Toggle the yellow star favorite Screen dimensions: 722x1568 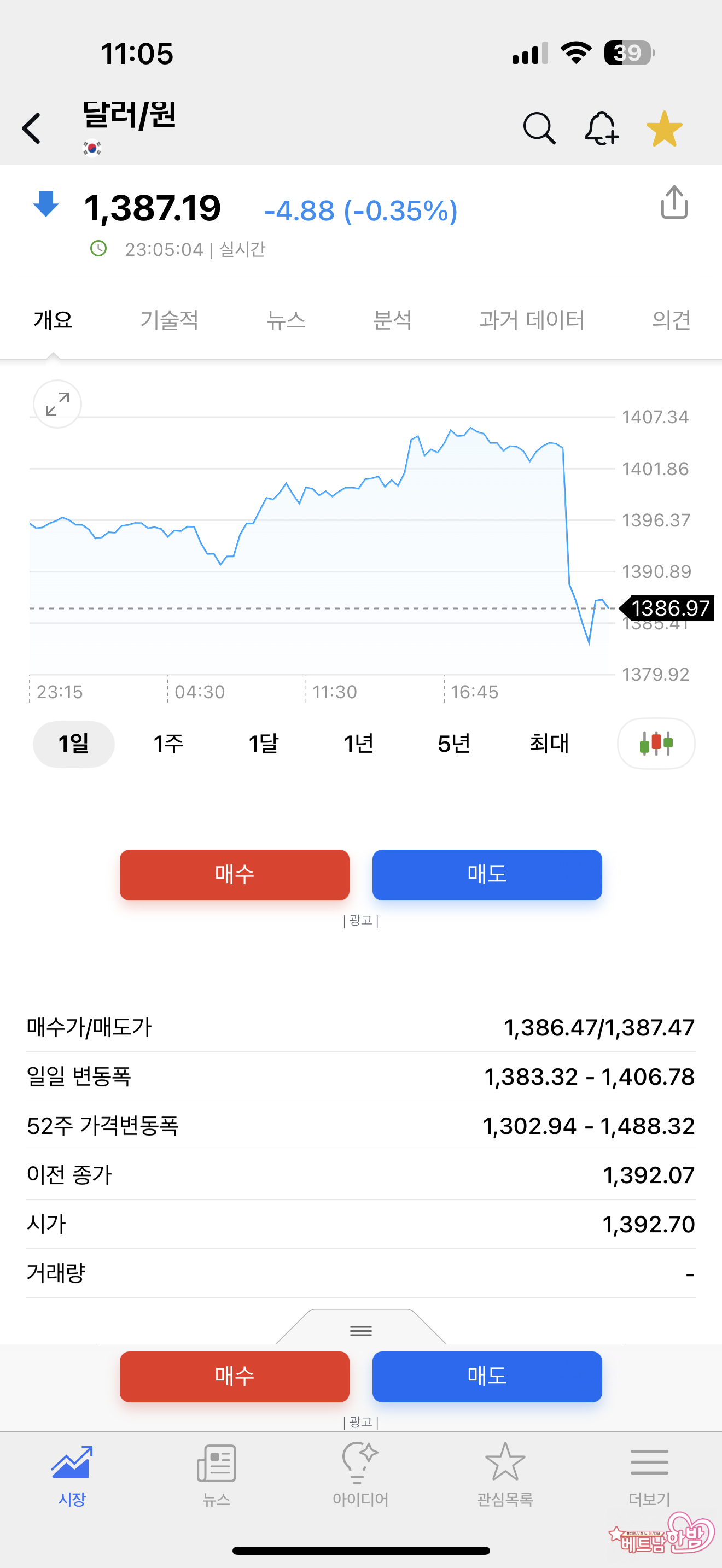tap(664, 128)
